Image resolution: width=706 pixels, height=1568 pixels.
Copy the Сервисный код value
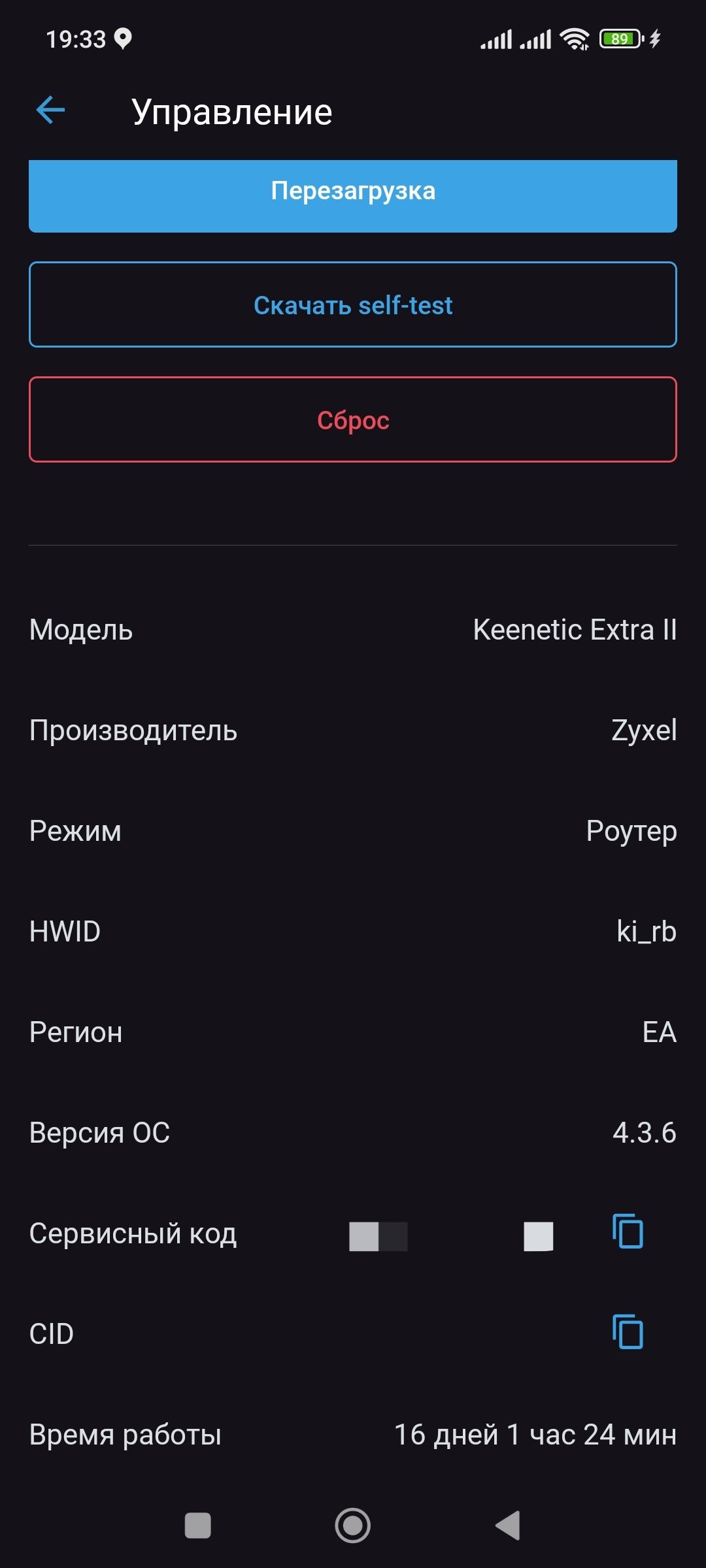628,1232
